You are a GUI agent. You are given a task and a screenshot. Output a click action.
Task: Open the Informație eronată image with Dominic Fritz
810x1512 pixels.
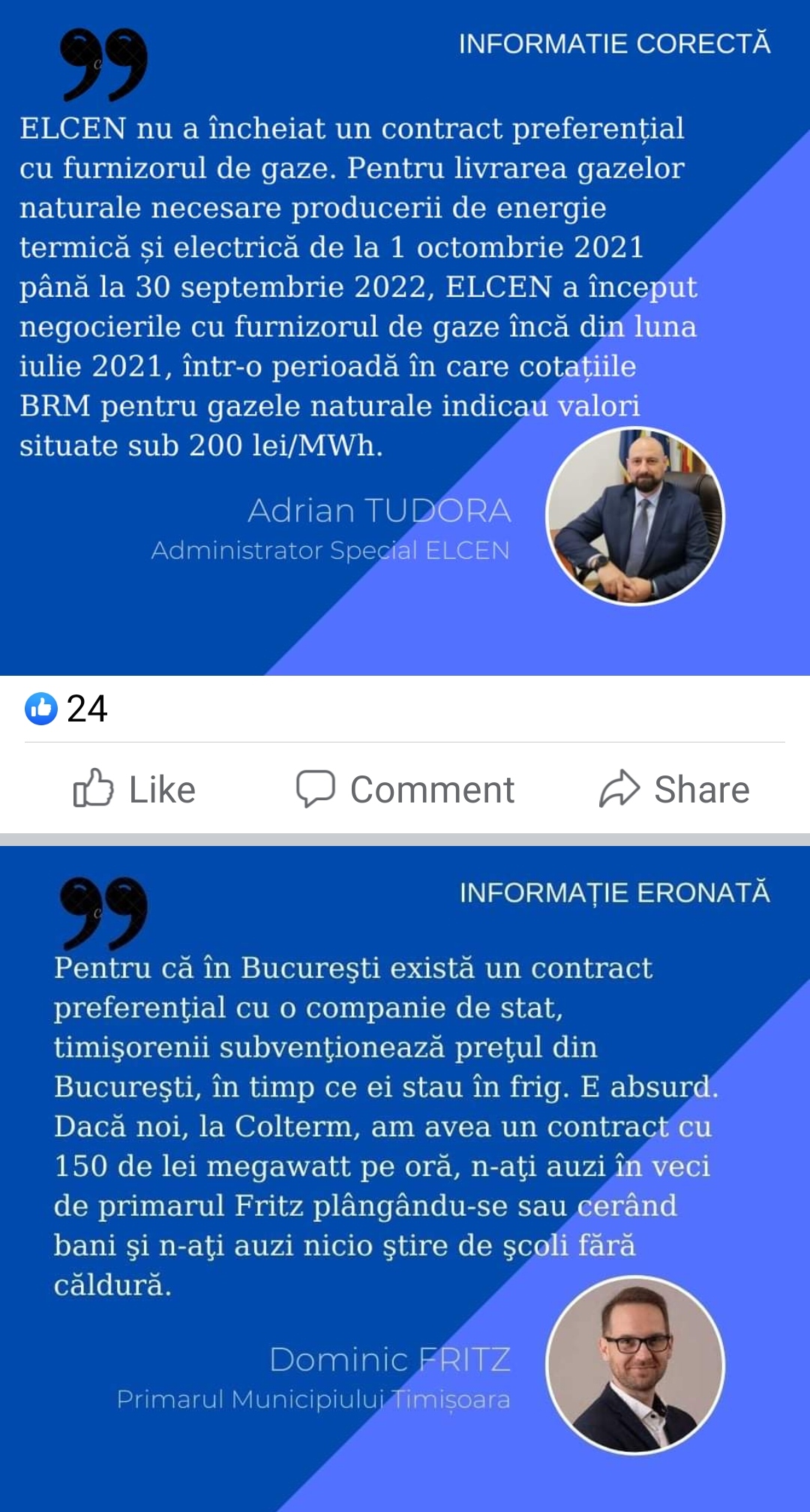[x=405, y=1177]
